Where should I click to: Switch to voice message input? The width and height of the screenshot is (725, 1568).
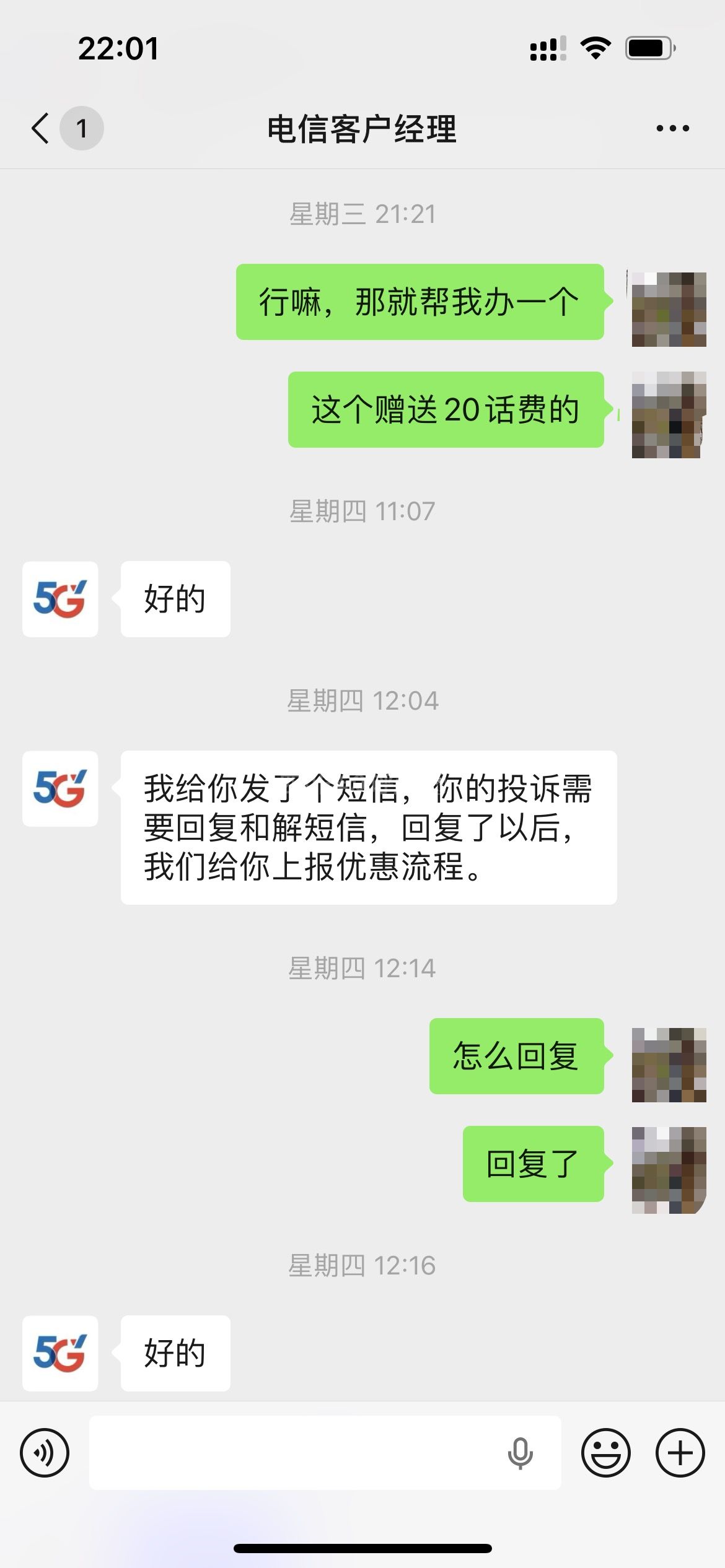pyautogui.click(x=45, y=1452)
